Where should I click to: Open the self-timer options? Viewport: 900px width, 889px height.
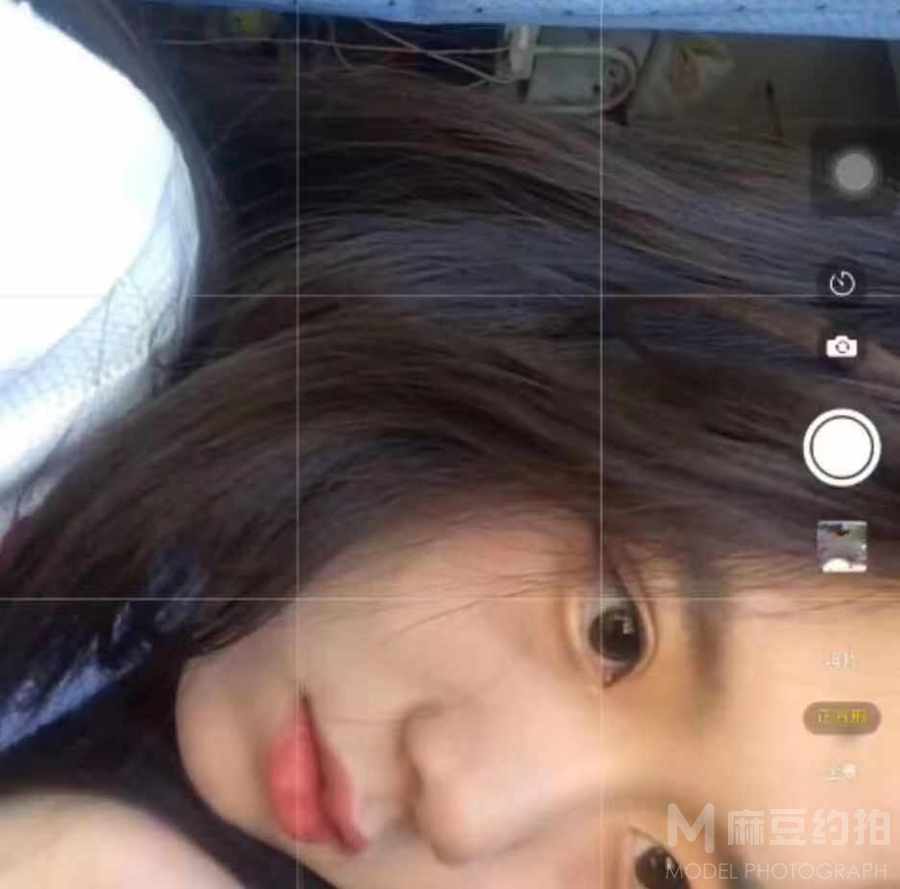[x=842, y=284]
